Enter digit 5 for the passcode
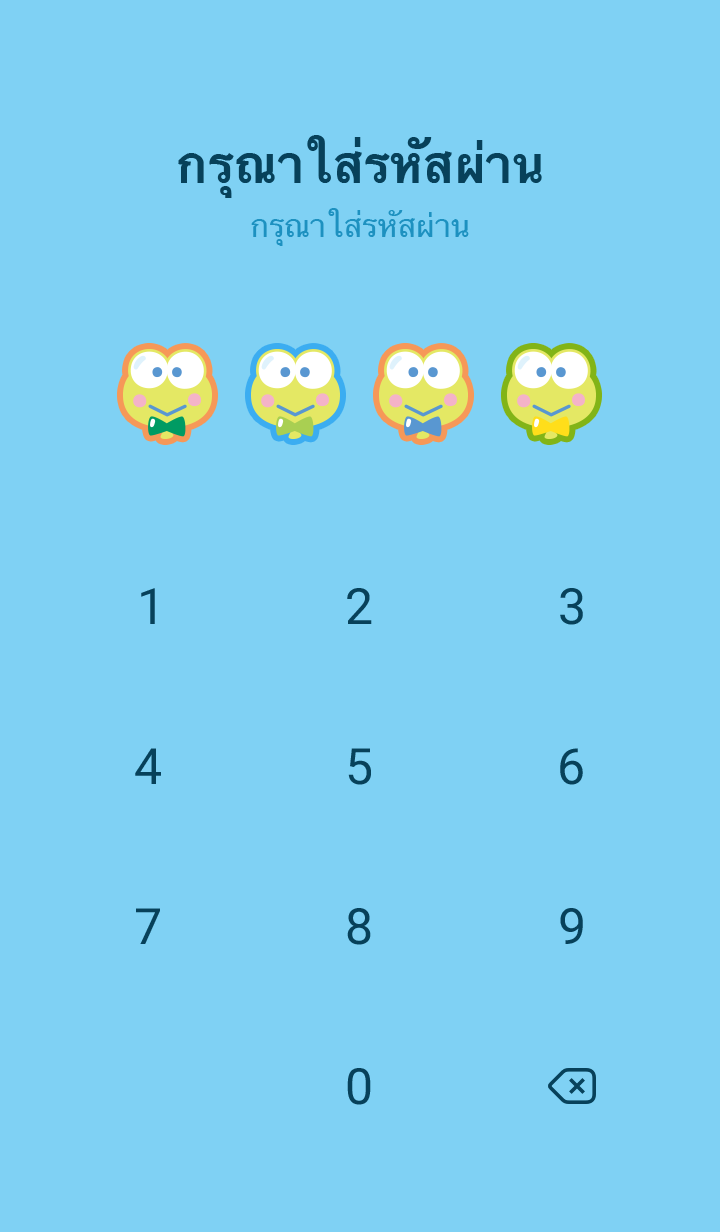This screenshot has width=720, height=1232. coord(359,767)
